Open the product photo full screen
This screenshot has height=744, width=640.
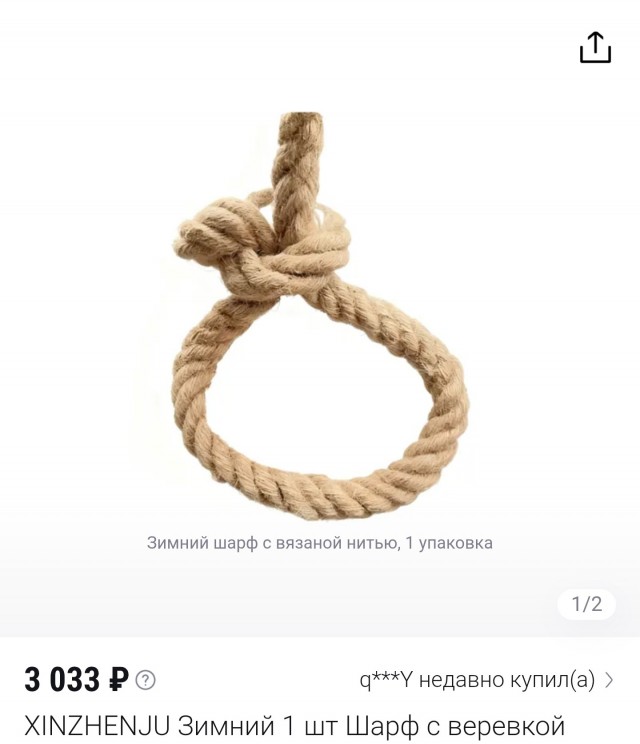(x=318, y=320)
